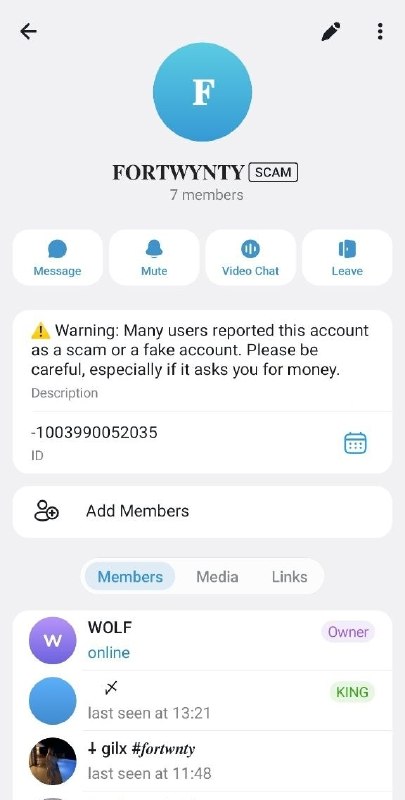Open Add Members
The height and width of the screenshot is (800, 405).
202,511
